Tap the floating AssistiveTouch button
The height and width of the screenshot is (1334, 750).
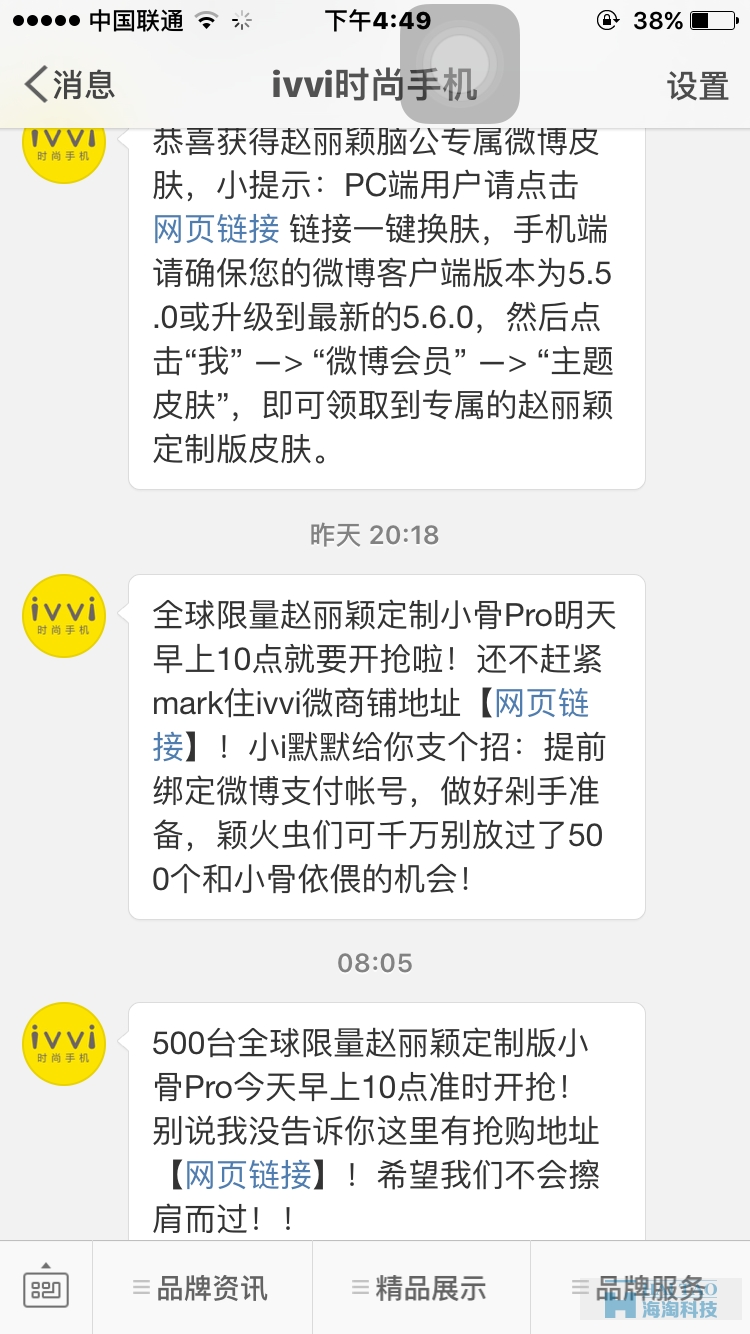coord(460,64)
